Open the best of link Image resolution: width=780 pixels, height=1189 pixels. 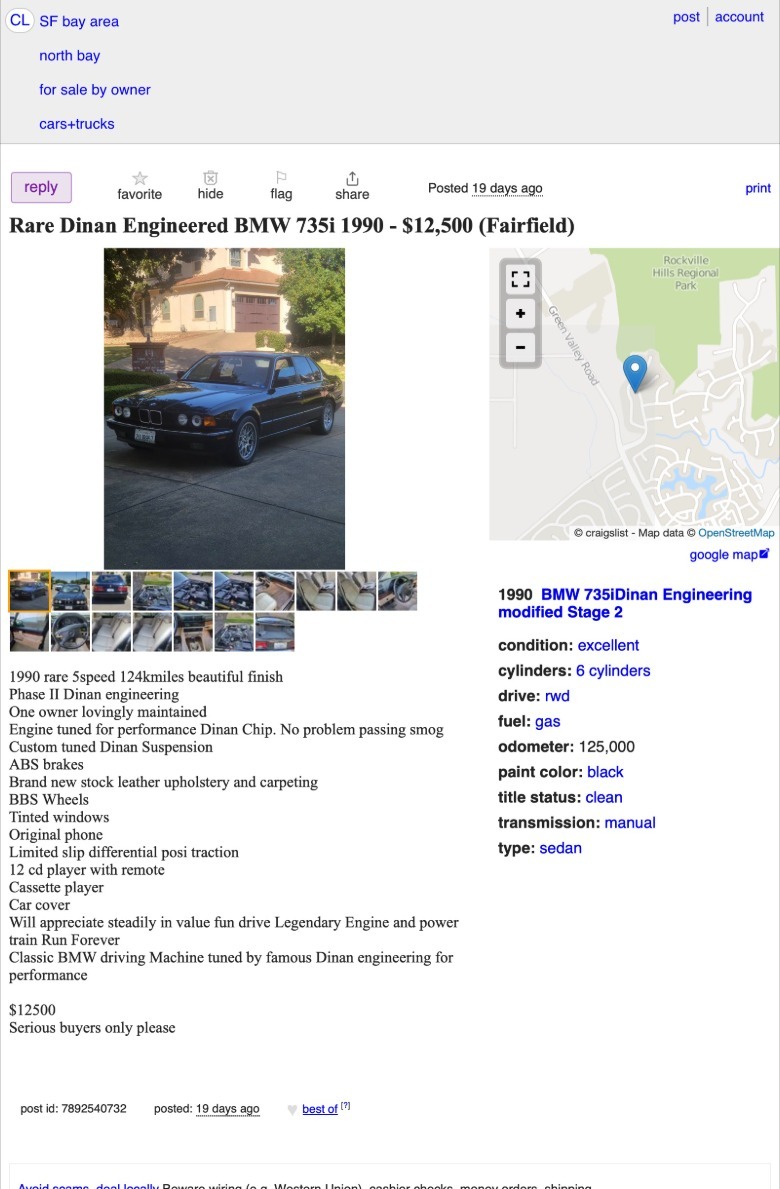[x=319, y=1109]
